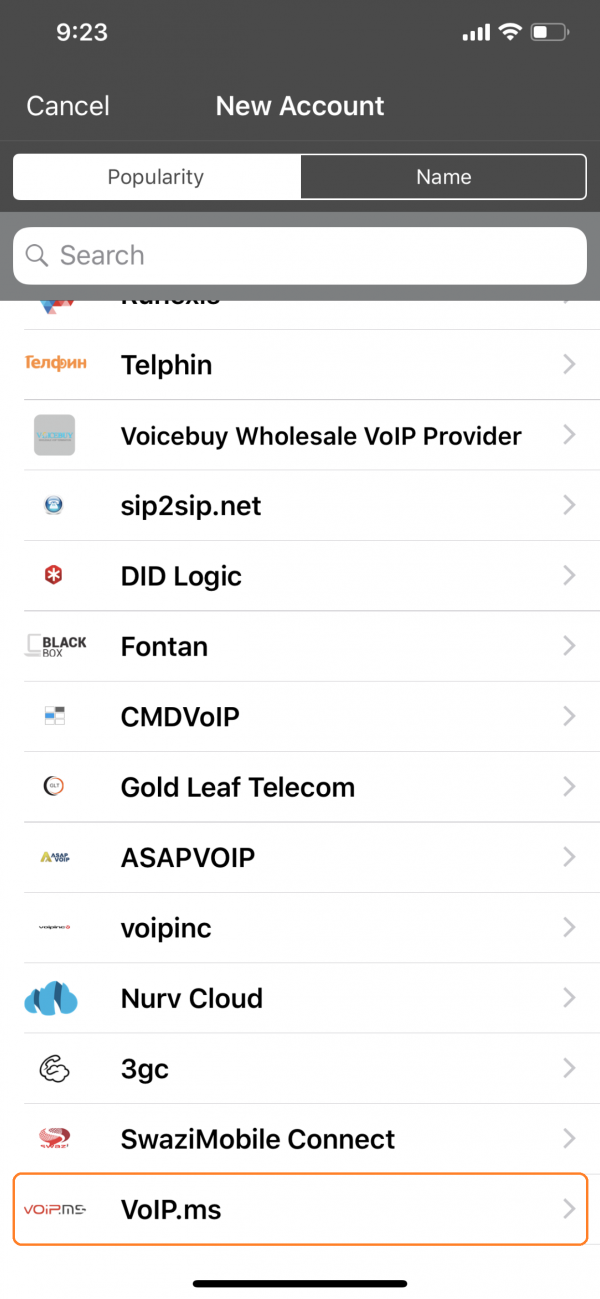This screenshot has width=600, height=1299.
Task: Choose SwaziMobile Connect
Action: (300, 1139)
